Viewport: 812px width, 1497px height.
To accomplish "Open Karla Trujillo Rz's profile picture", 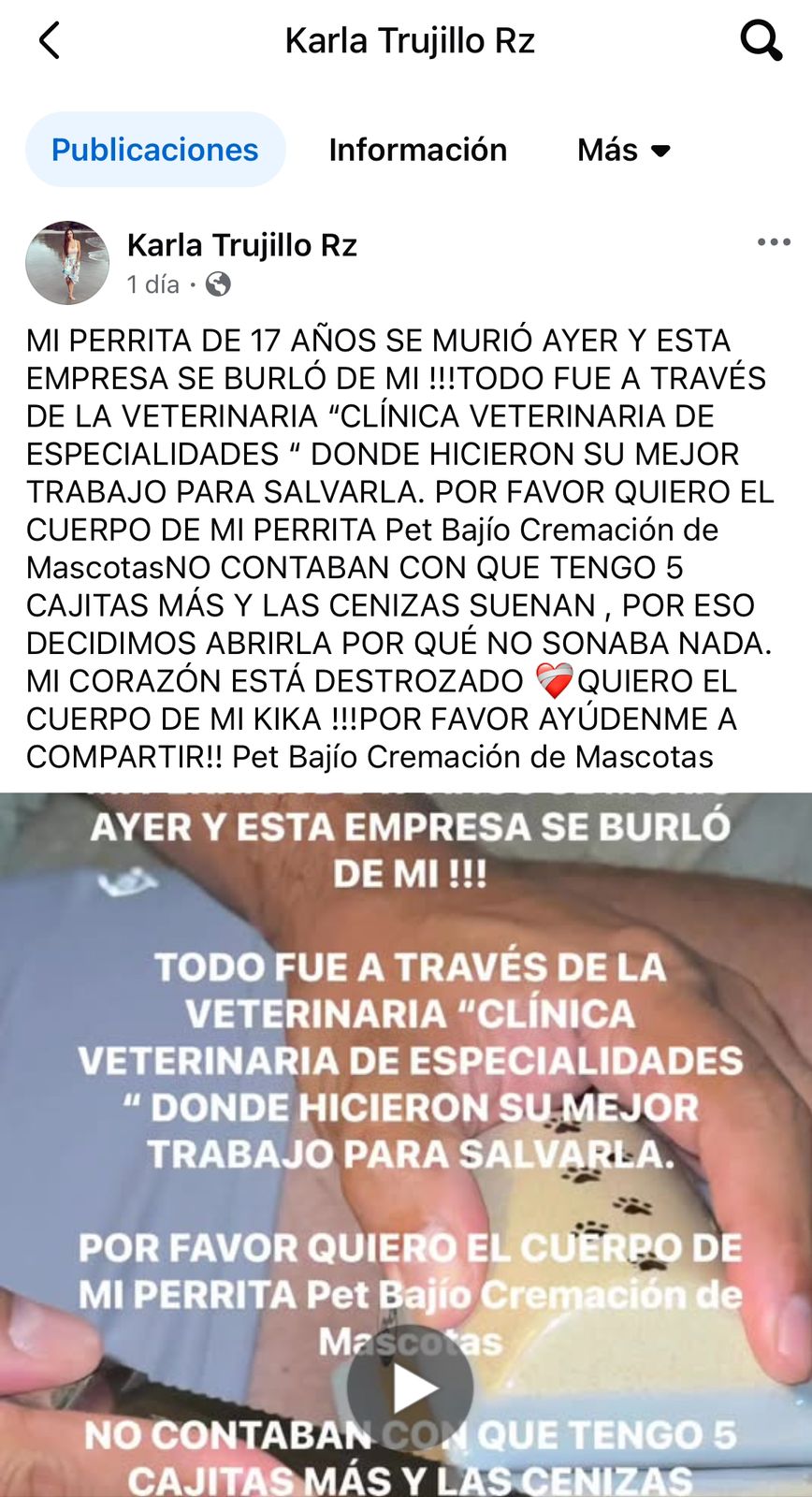I will pyautogui.click(x=67, y=263).
